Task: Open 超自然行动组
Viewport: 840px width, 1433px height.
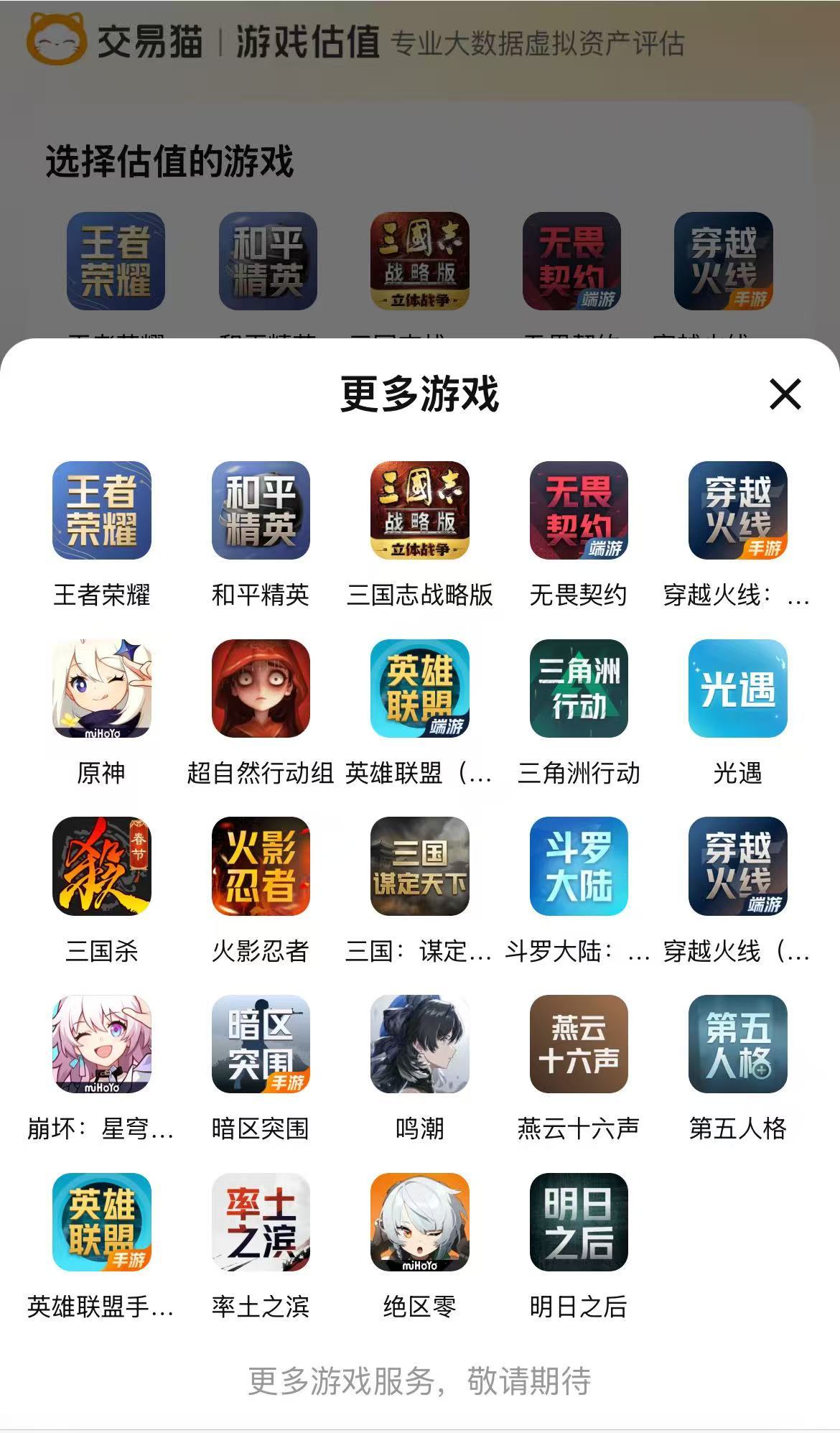Action: pos(261,688)
